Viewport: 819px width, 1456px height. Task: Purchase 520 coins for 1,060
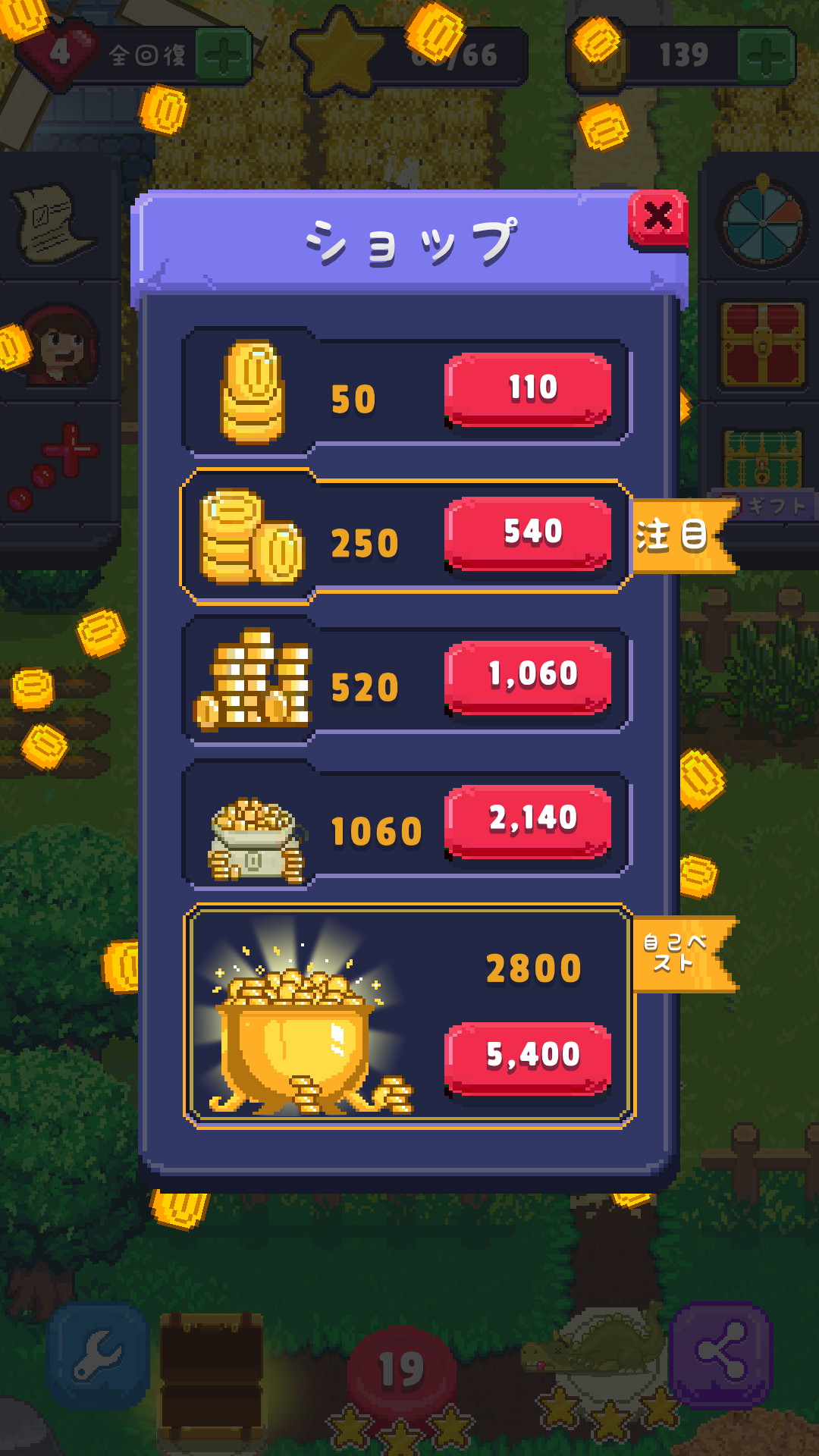pyautogui.click(x=529, y=676)
